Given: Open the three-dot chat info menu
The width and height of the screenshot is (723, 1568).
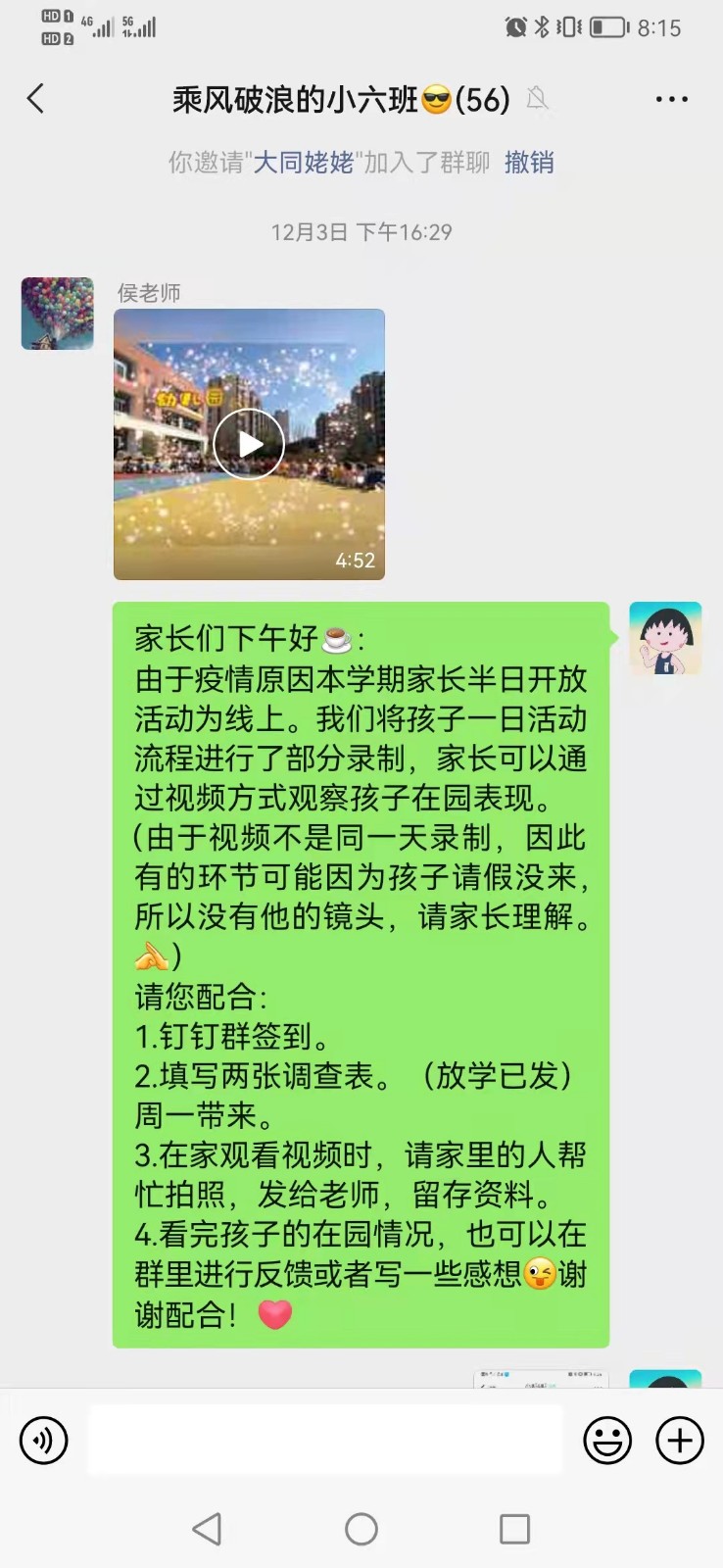Looking at the screenshot, I should point(671,99).
